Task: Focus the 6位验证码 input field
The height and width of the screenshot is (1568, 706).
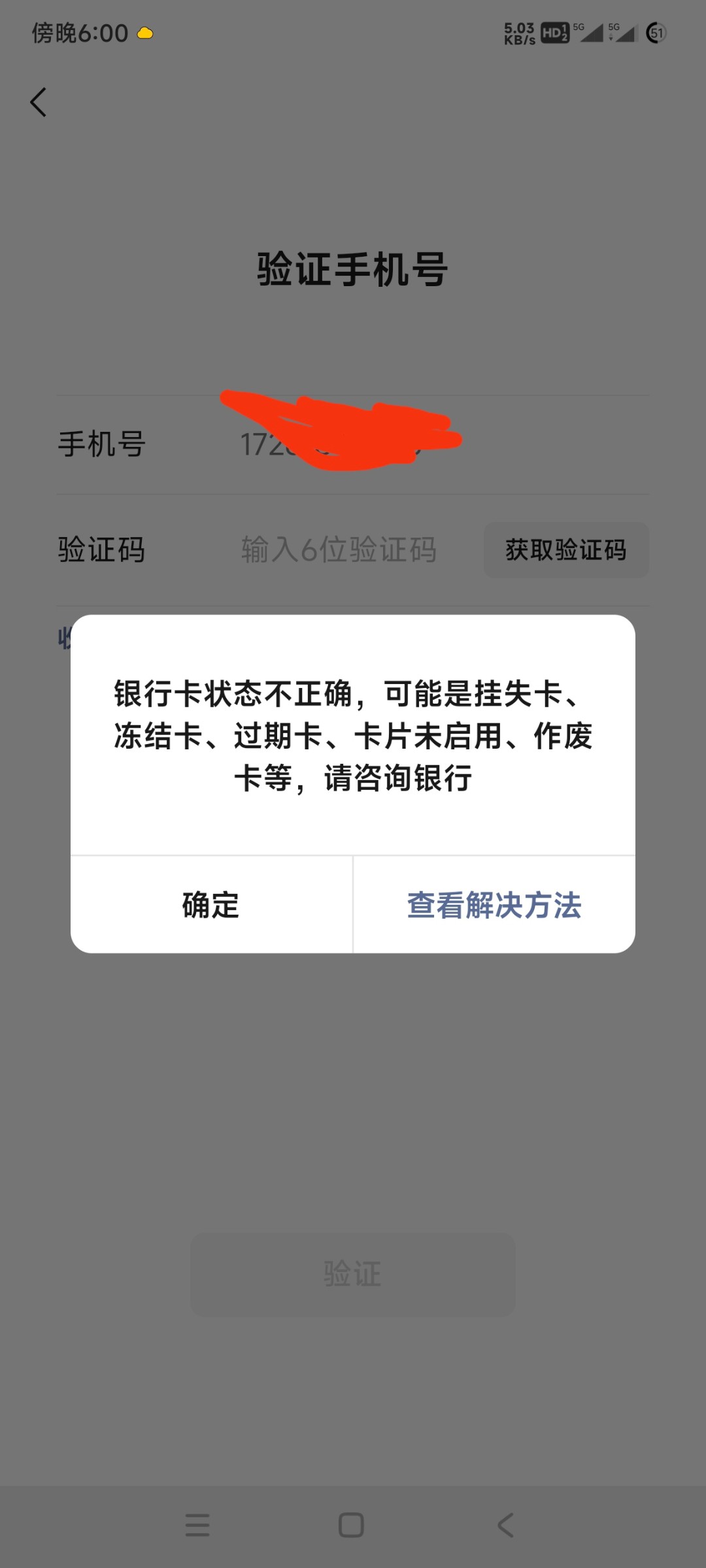Action: click(339, 549)
